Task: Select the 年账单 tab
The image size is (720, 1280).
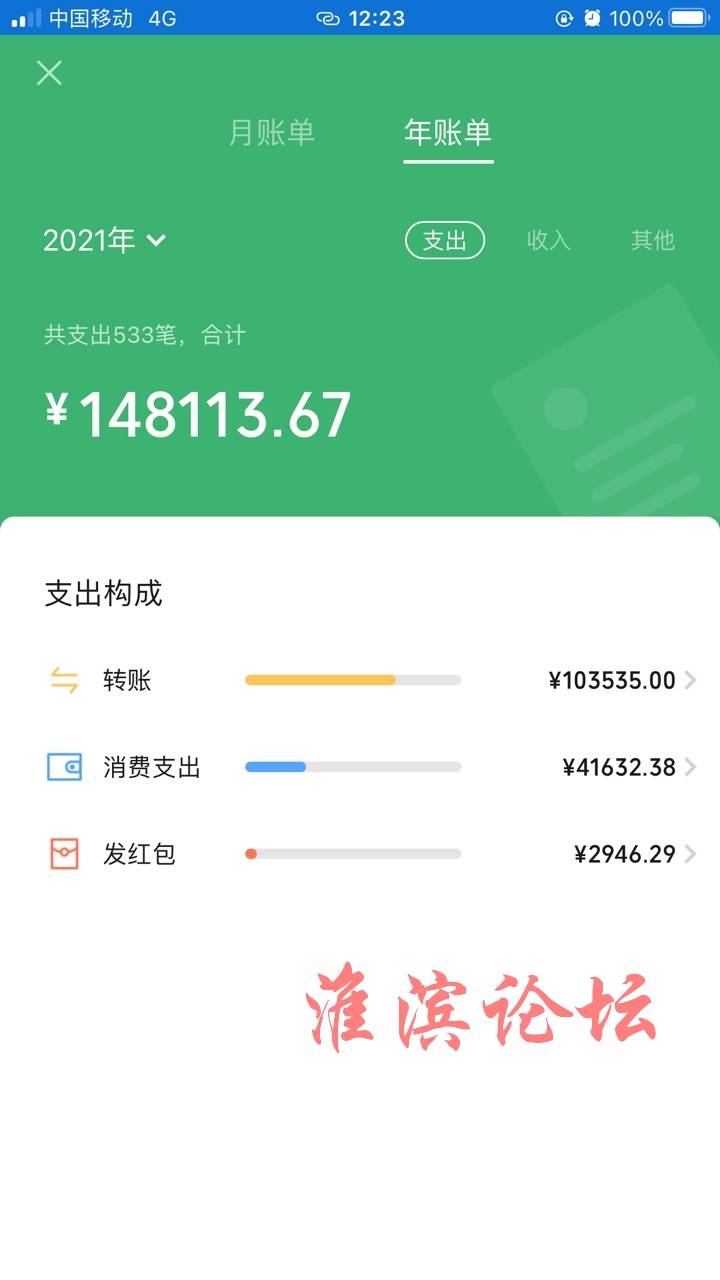Action: point(447,132)
